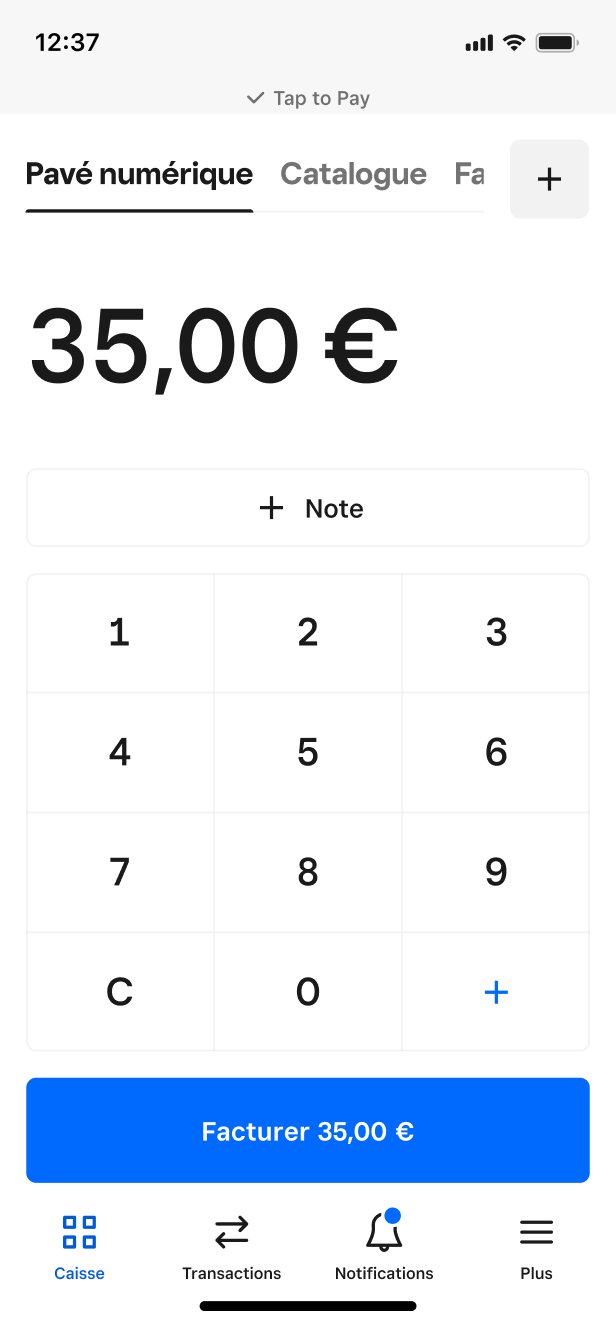
Task: Hit the 3 key on the keypad
Action: [x=496, y=633]
